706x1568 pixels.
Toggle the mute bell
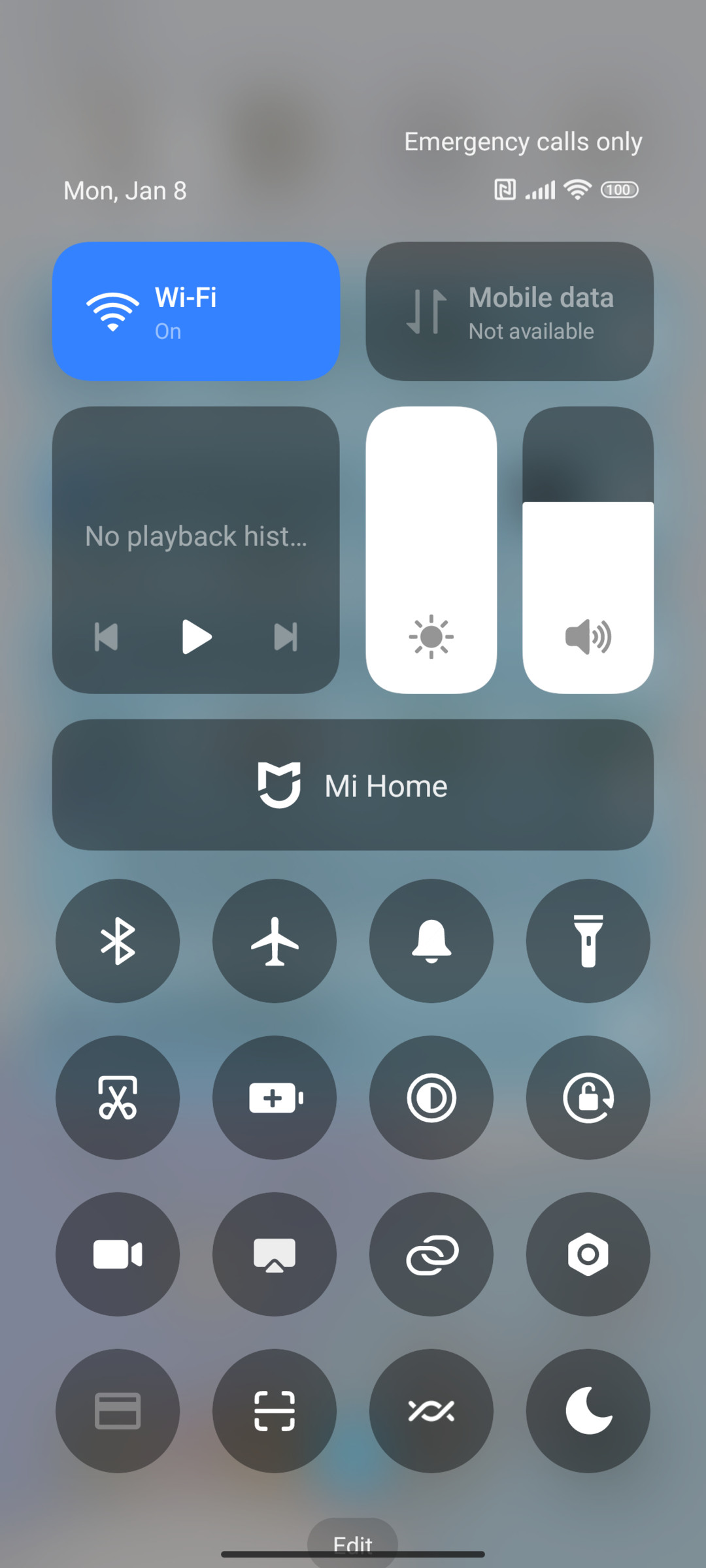click(431, 941)
